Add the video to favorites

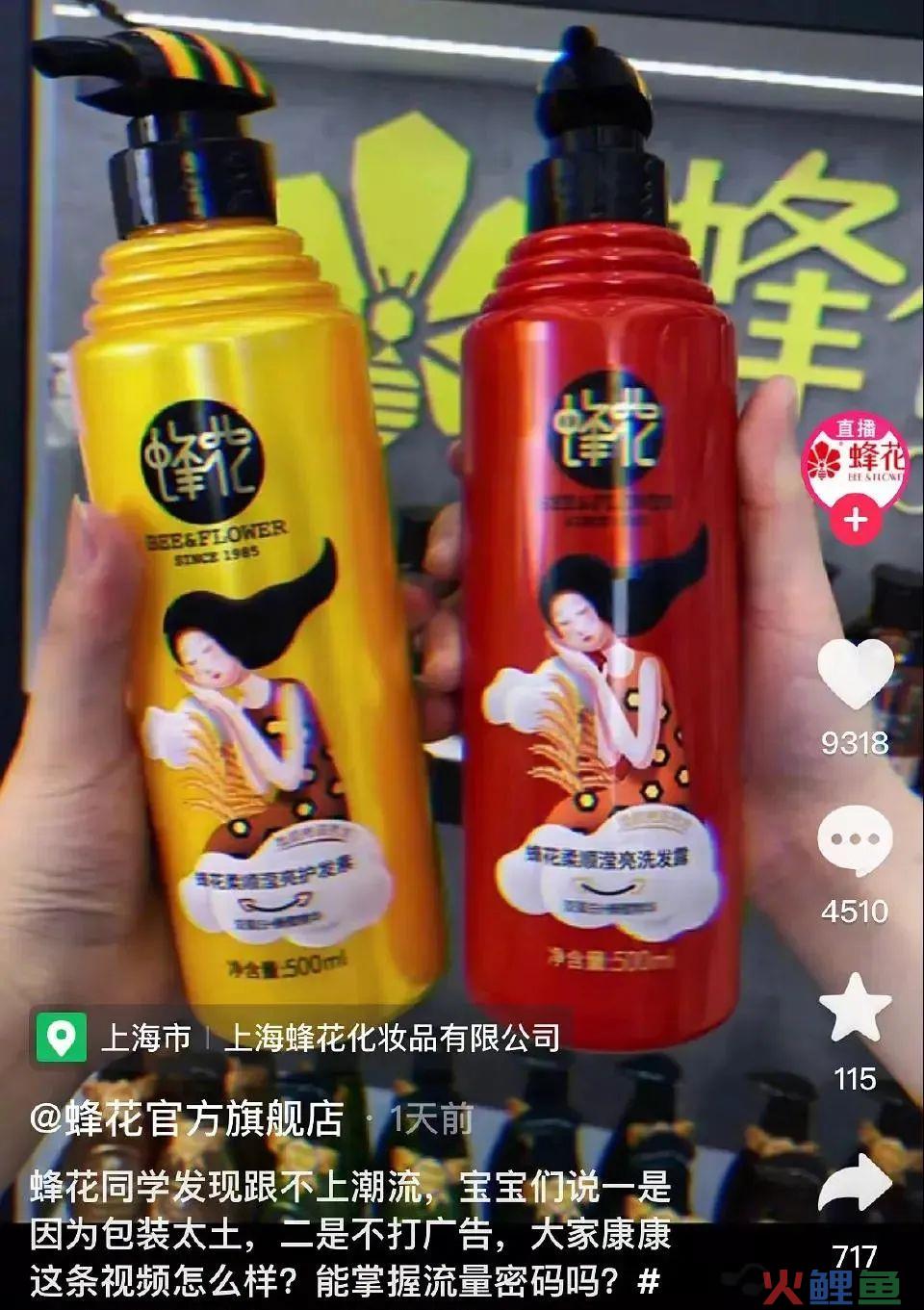pyautogui.click(x=855, y=1010)
